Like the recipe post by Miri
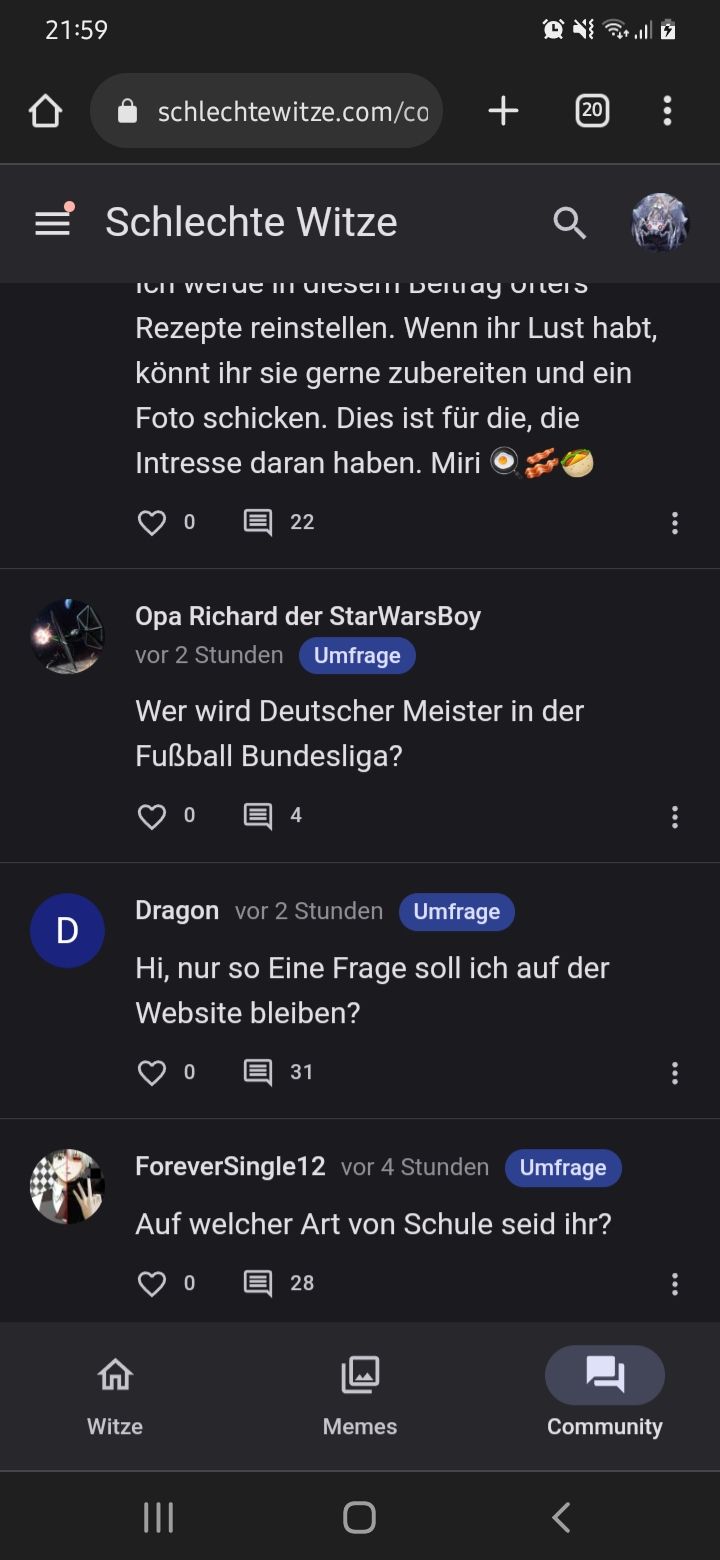Viewport: 720px width, 1560px height. [152, 522]
